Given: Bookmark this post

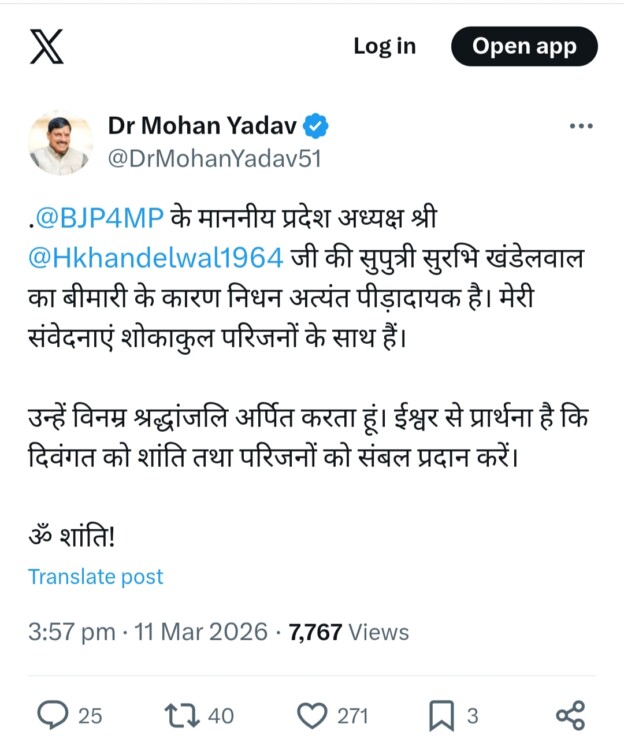Looking at the screenshot, I should (x=440, y=715).
